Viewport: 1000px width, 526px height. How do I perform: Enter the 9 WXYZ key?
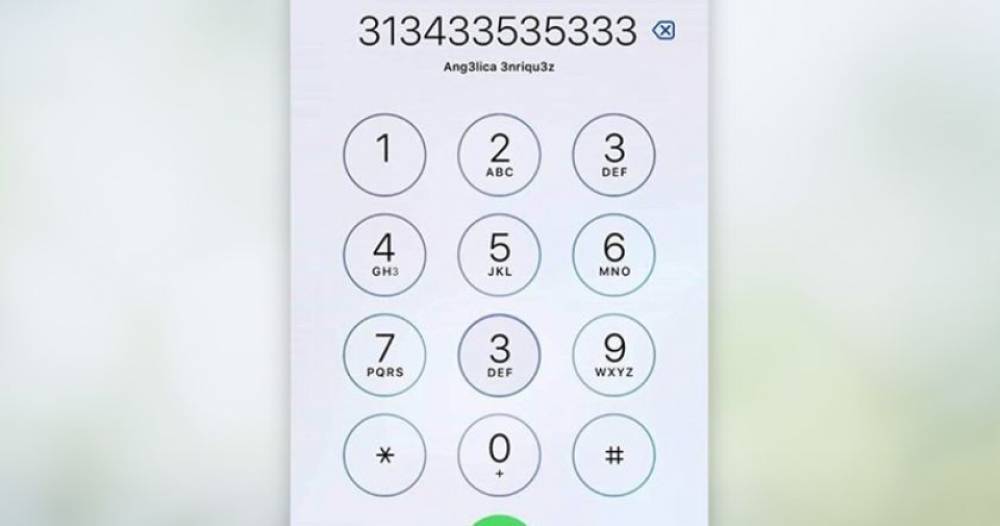(x=614, y=354)
